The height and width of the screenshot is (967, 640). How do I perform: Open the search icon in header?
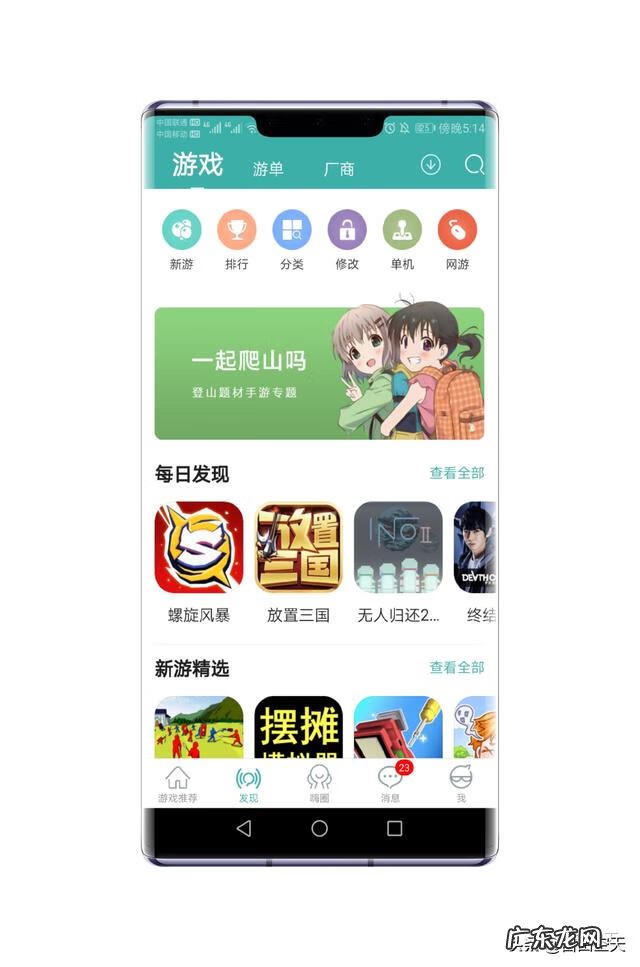click(475, 165)
